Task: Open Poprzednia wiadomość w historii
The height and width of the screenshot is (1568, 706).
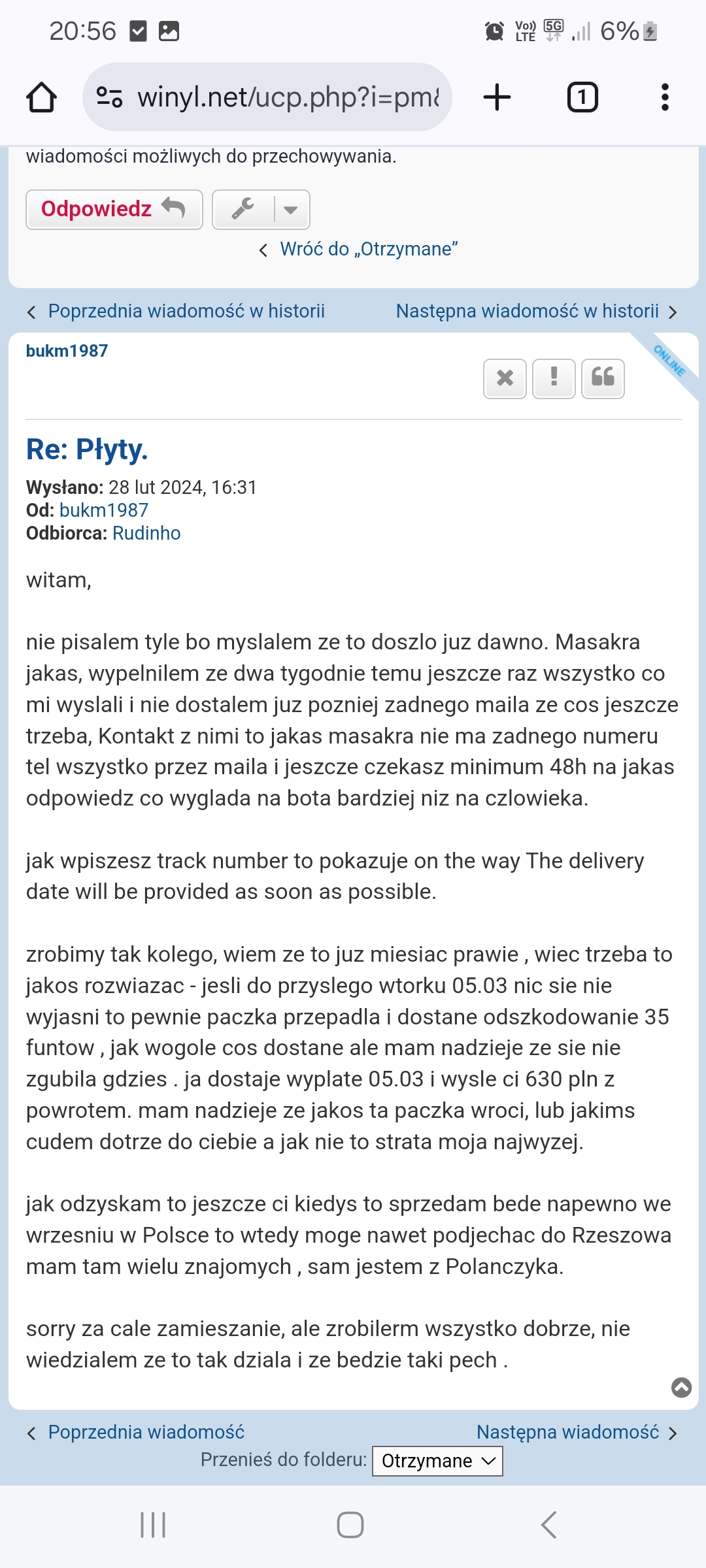Action: point(186,311)
